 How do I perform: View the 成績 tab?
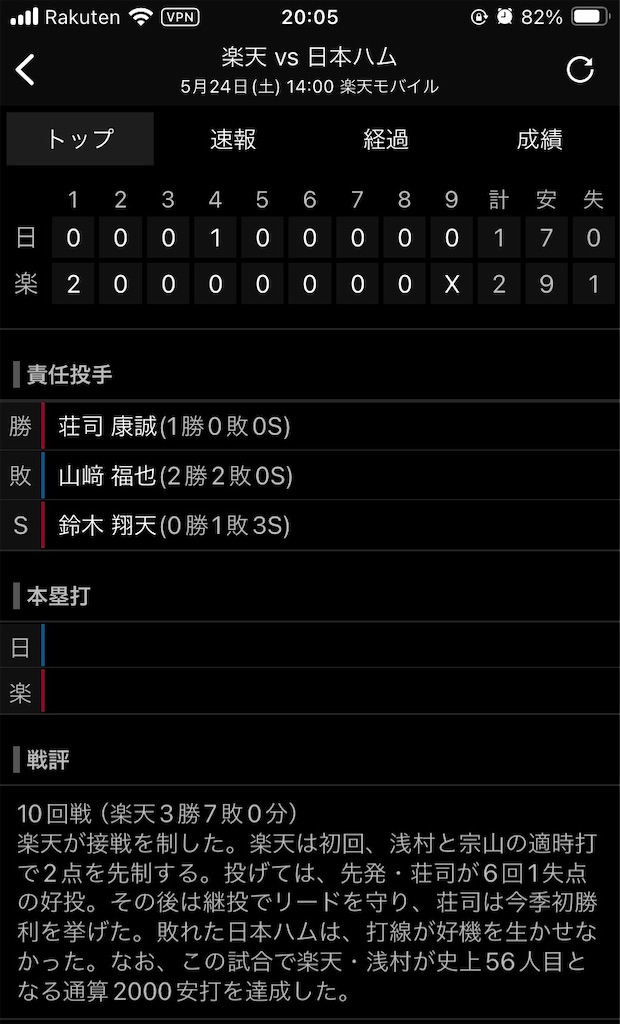(x=540, y=139)
